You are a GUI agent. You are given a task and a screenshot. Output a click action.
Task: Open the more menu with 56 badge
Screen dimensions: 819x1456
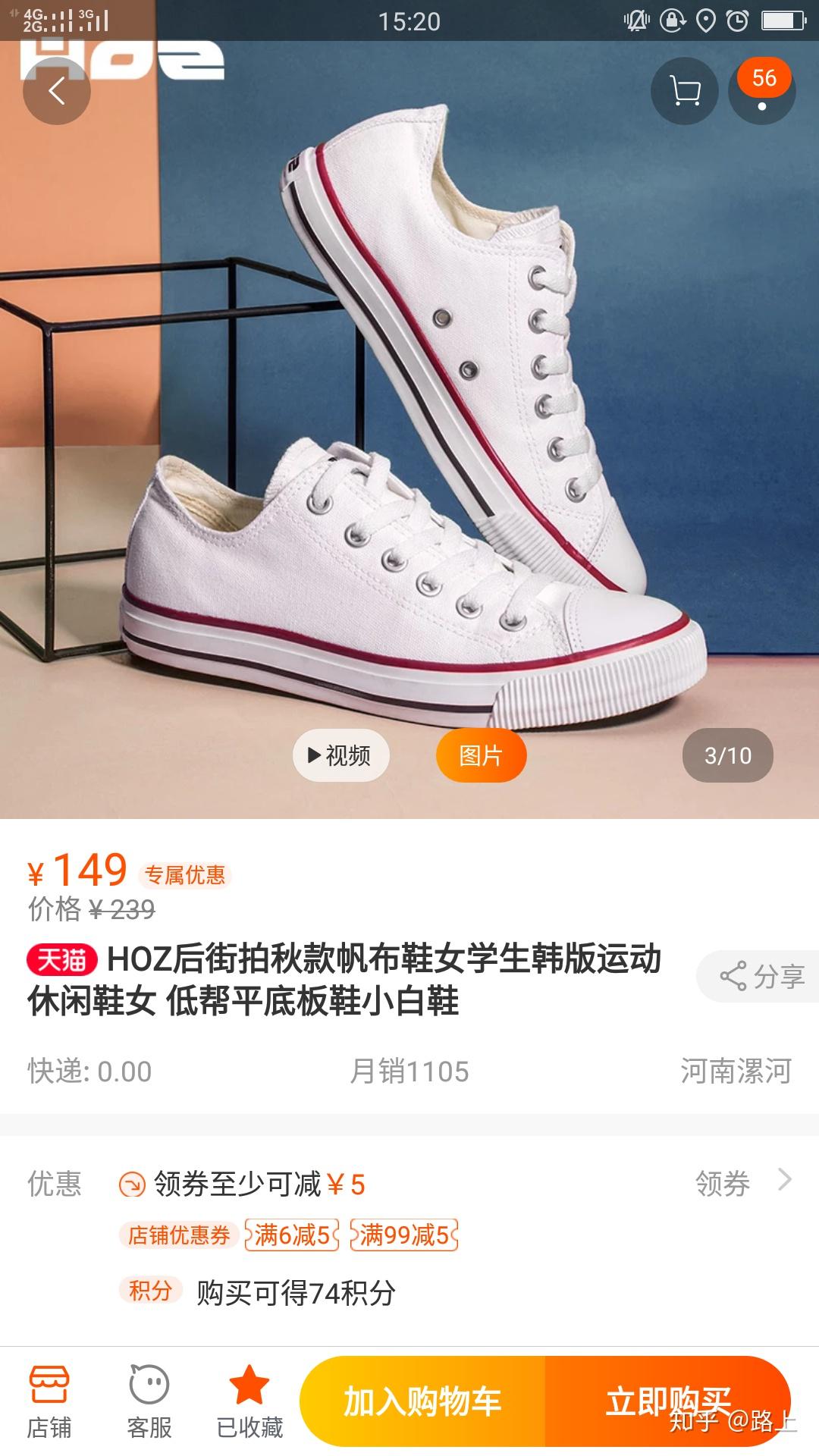762,91
